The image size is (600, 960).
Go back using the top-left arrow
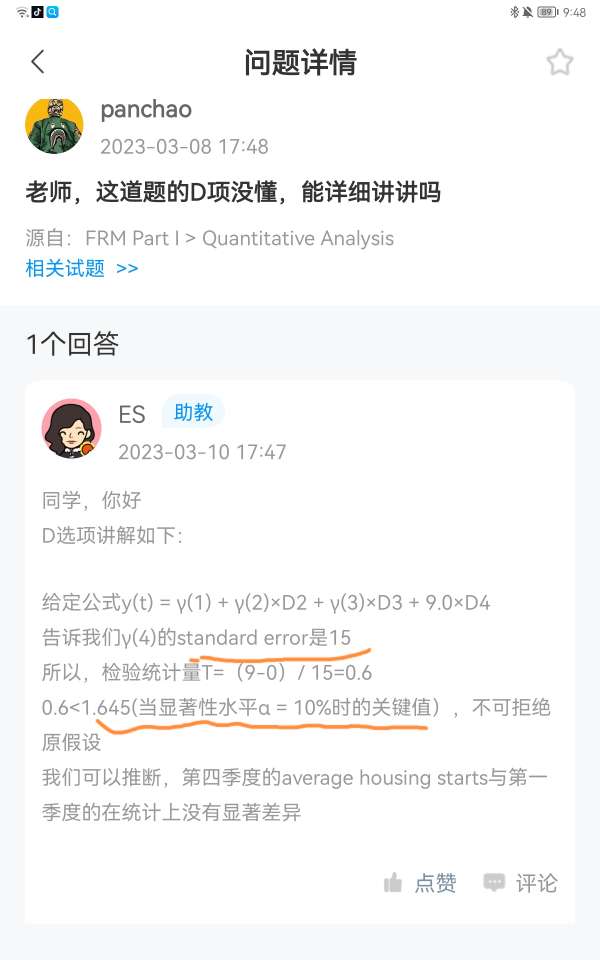click(x=38, y=62)
